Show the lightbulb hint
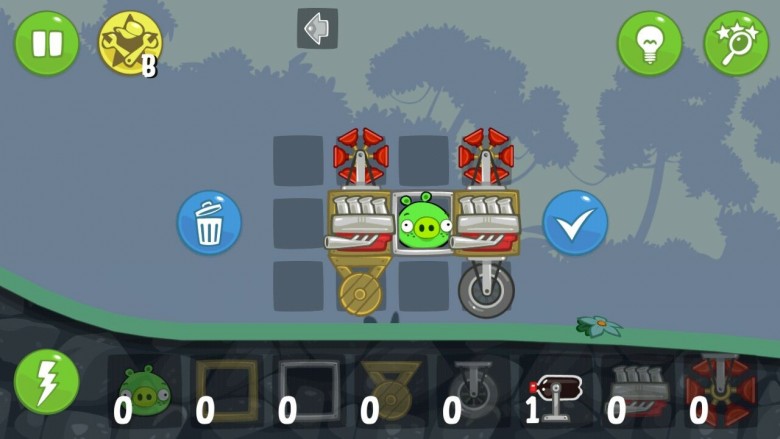 [x=649, y=43]
